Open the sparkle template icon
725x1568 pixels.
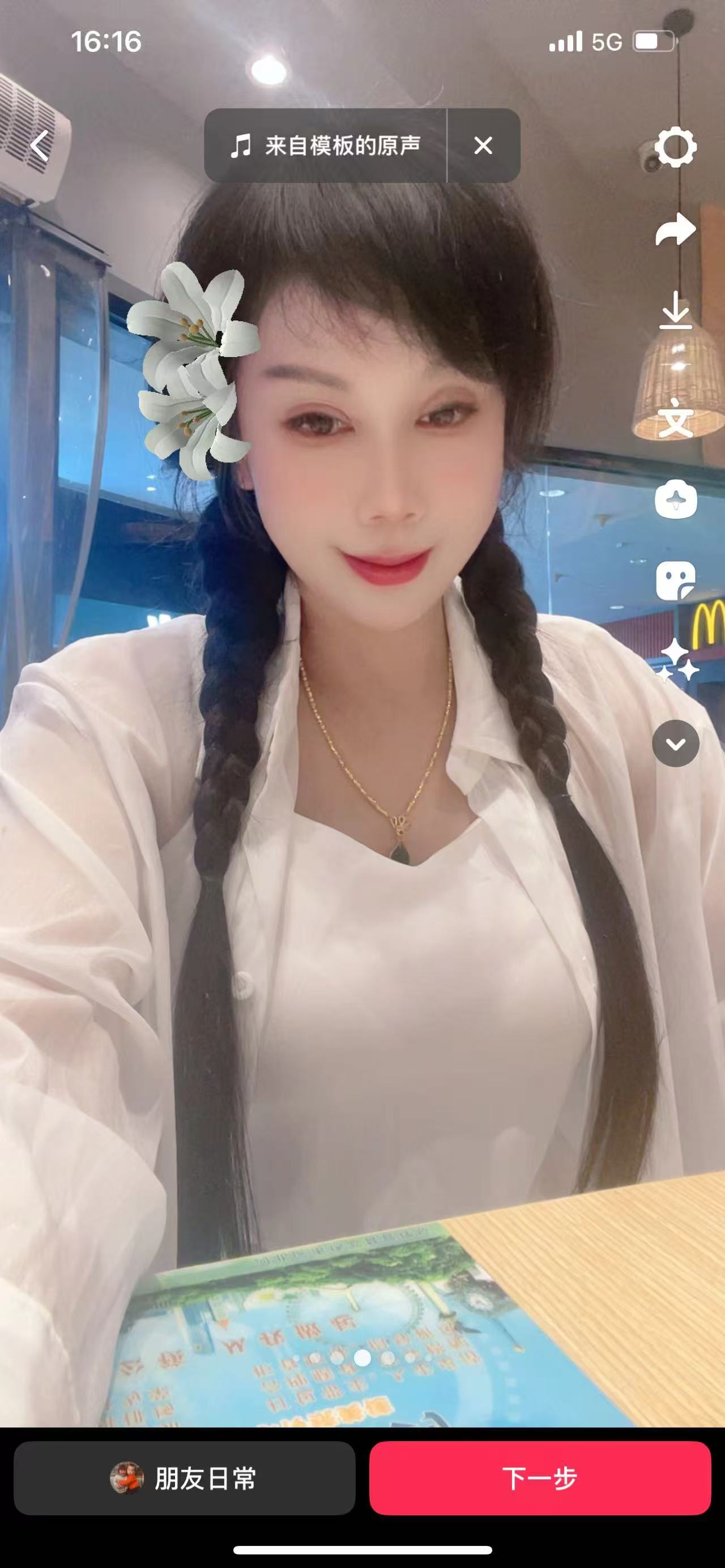675,499
